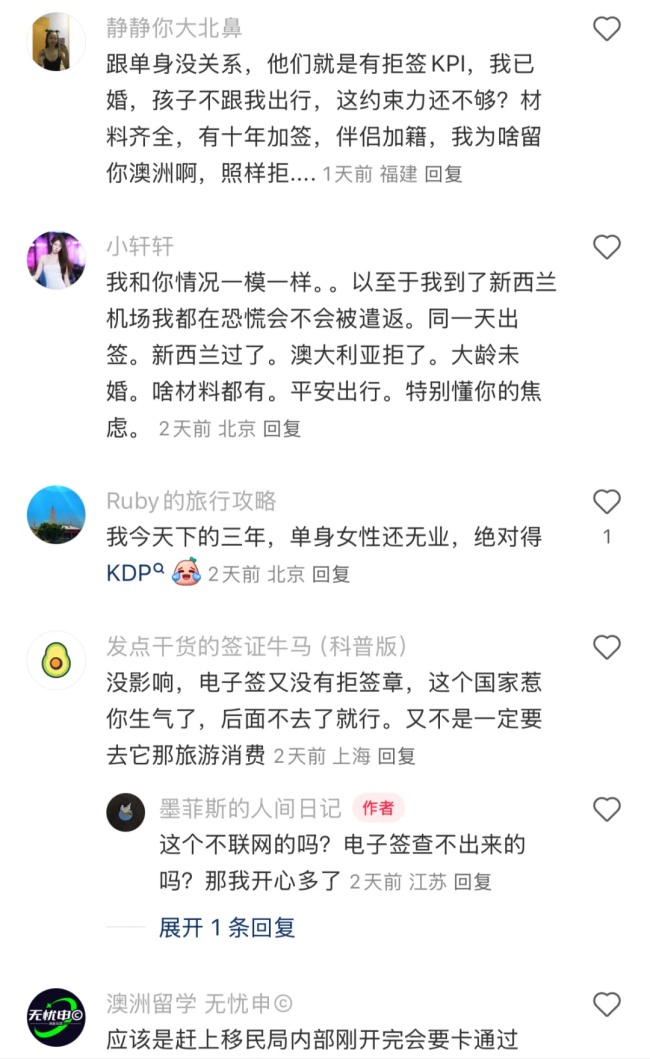Reply to 墨菲斯的人间日记's answer

[472, 882]
